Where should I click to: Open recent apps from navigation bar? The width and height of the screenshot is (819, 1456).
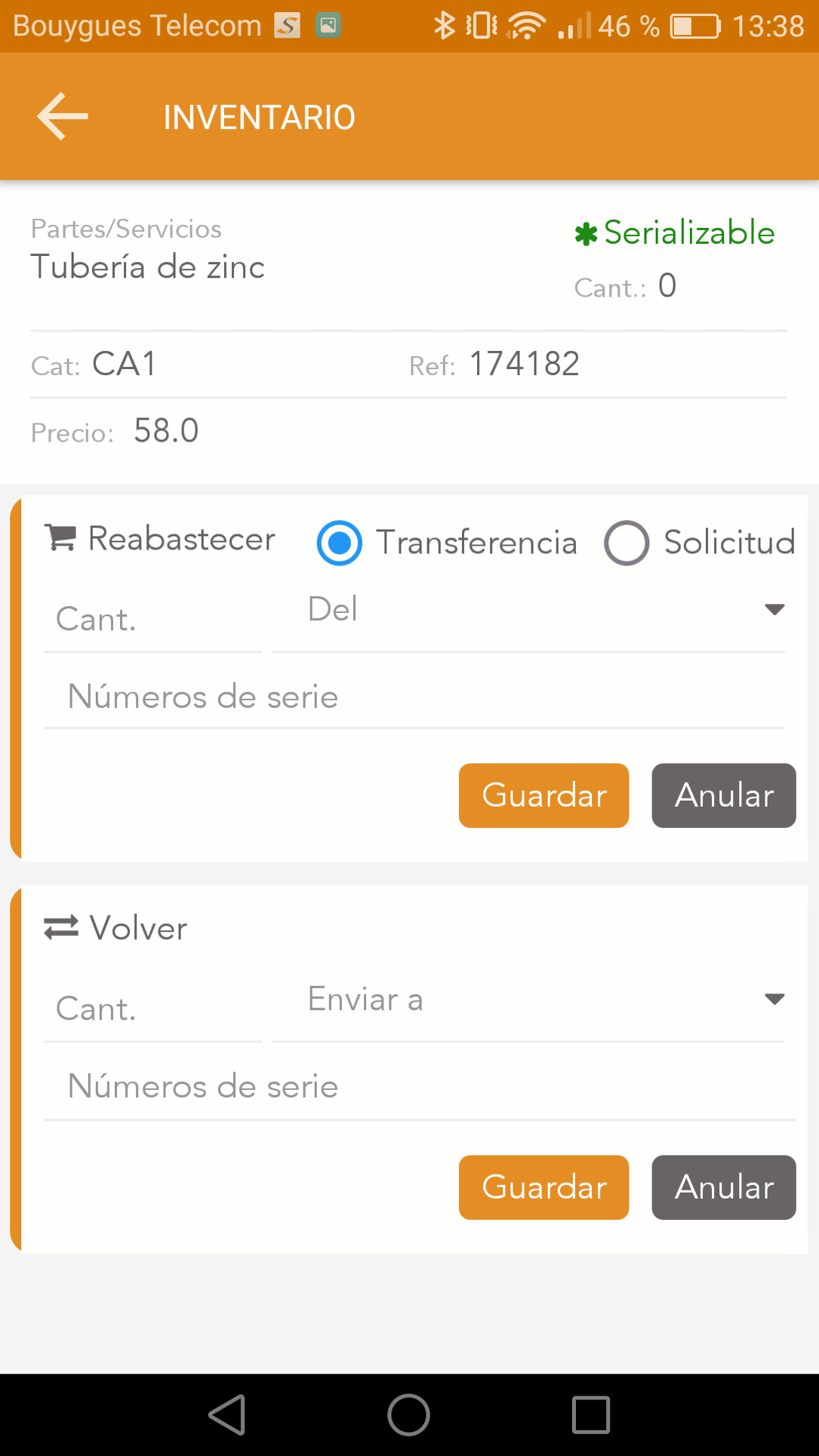[591, 1414]
